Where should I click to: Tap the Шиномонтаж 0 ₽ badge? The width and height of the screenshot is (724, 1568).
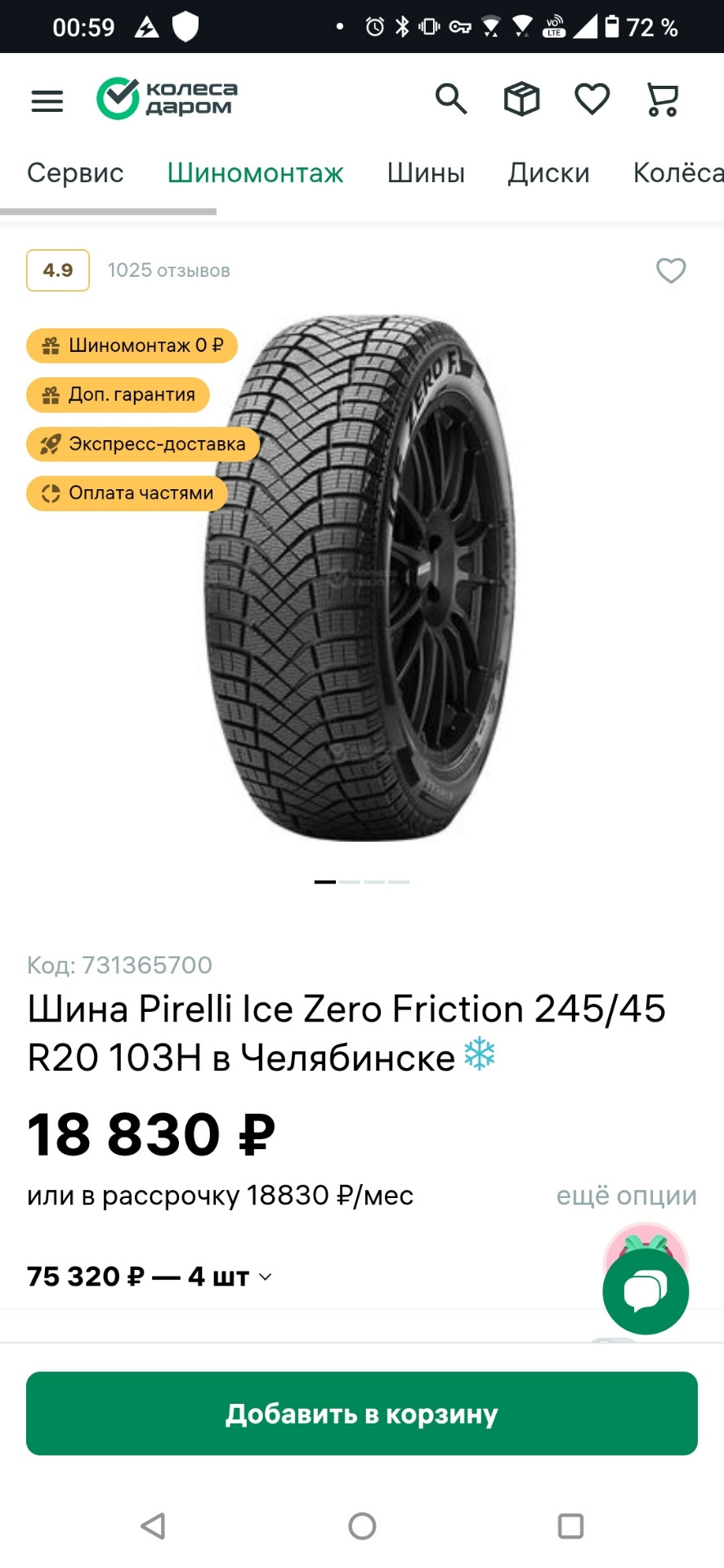(132, 345)
